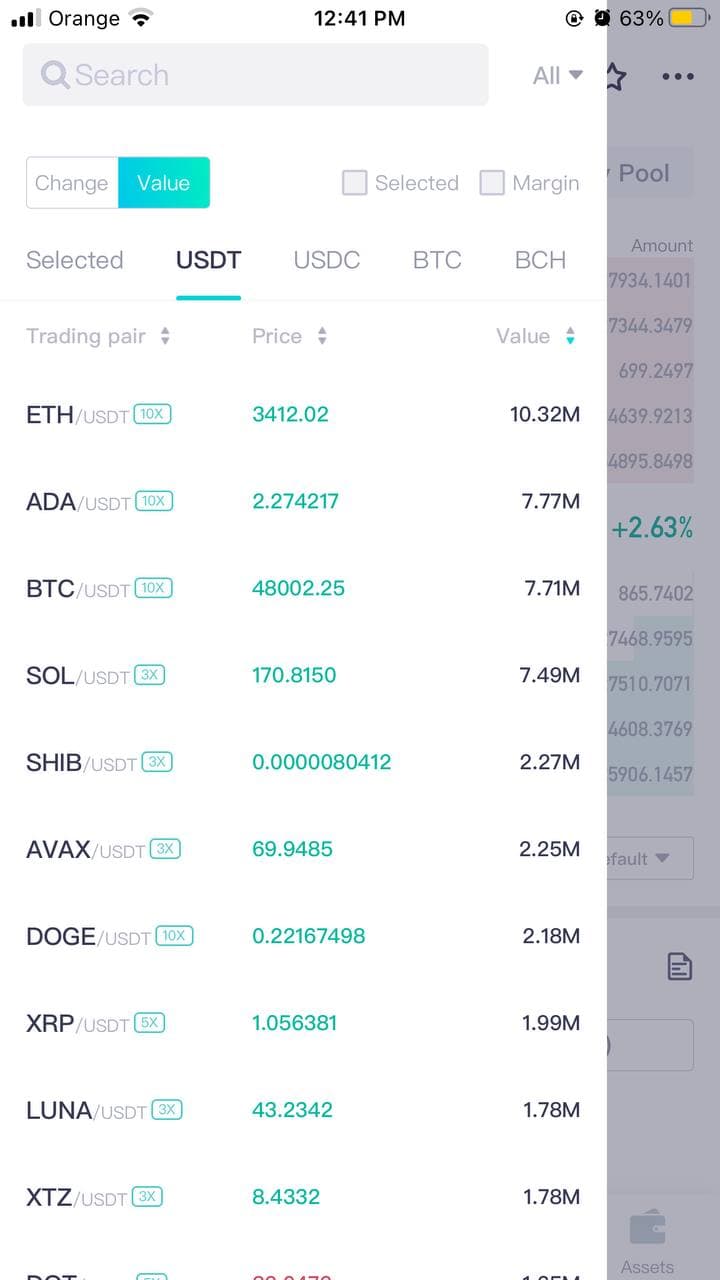Select the ADA/USDT trading pair
Image resolution: width=720 pixels, height=1280 pixels.
(303, 501)
